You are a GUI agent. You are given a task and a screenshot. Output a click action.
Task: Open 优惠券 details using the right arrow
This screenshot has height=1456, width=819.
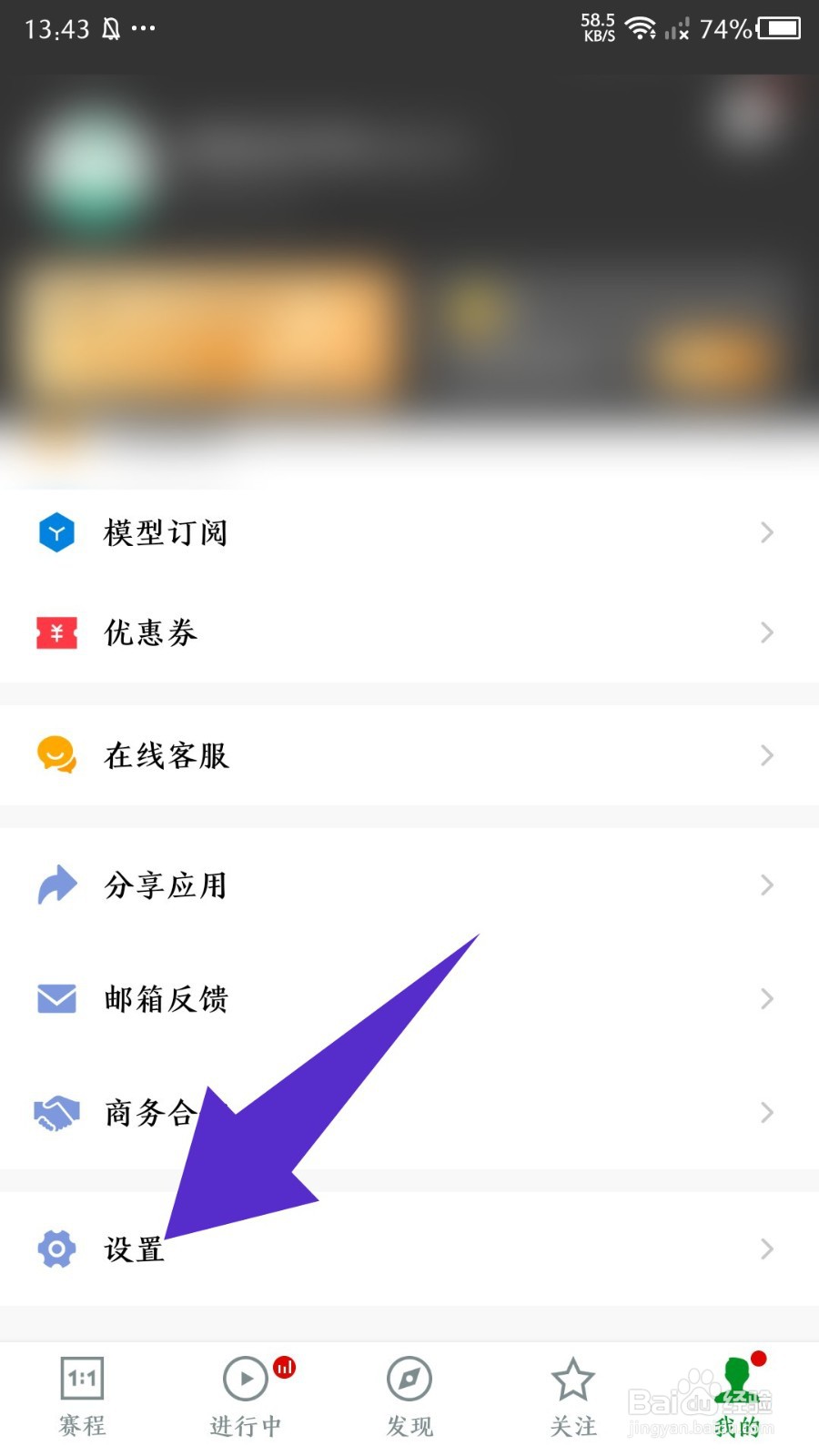pyautogui.click(x=765, y=632)
